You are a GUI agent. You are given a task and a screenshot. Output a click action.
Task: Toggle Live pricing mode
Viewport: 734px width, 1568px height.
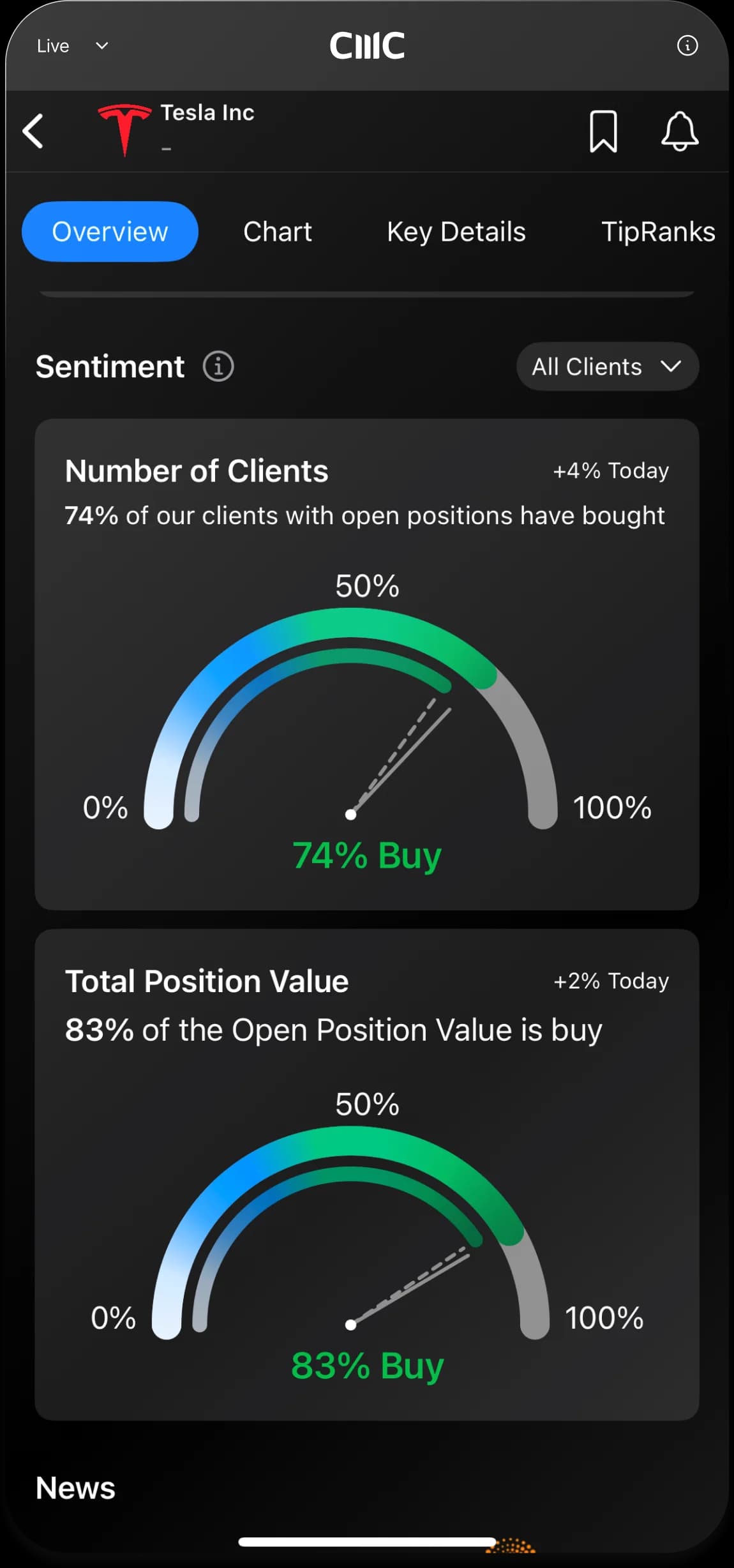click(x=53, y=45)
